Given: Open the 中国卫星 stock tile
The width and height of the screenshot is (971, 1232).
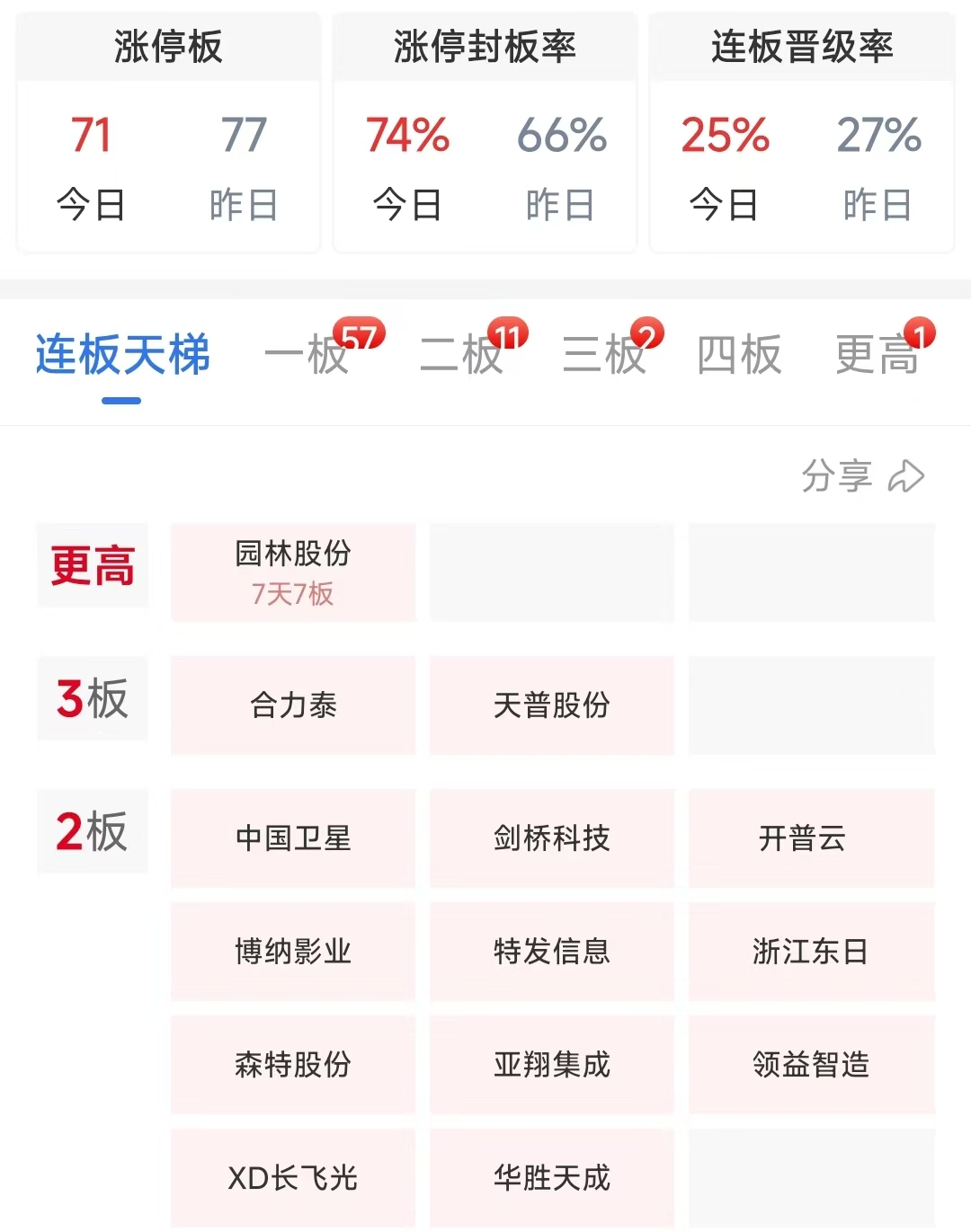Looking at the screenshot, I should coord(293,838).
